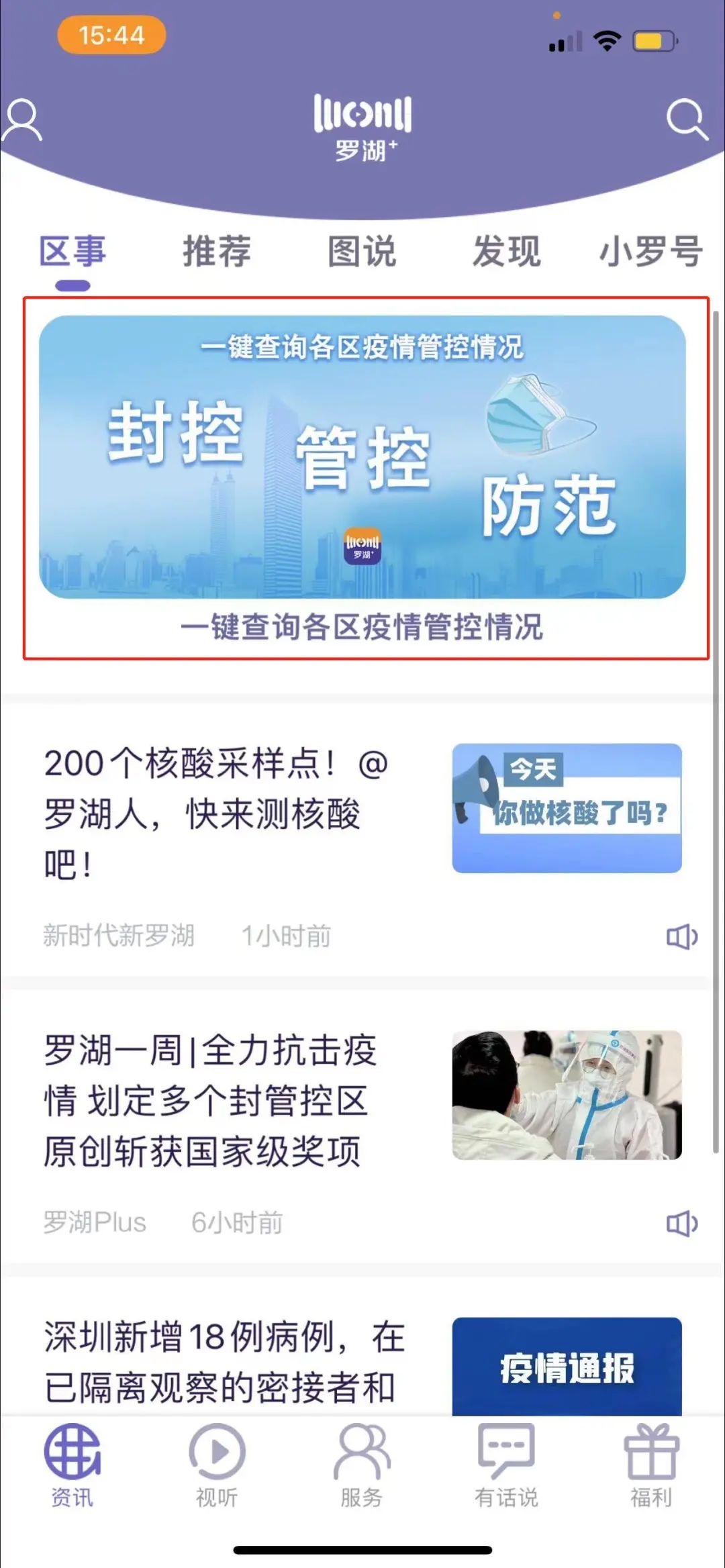Switch to the 图说 tab

362,252
